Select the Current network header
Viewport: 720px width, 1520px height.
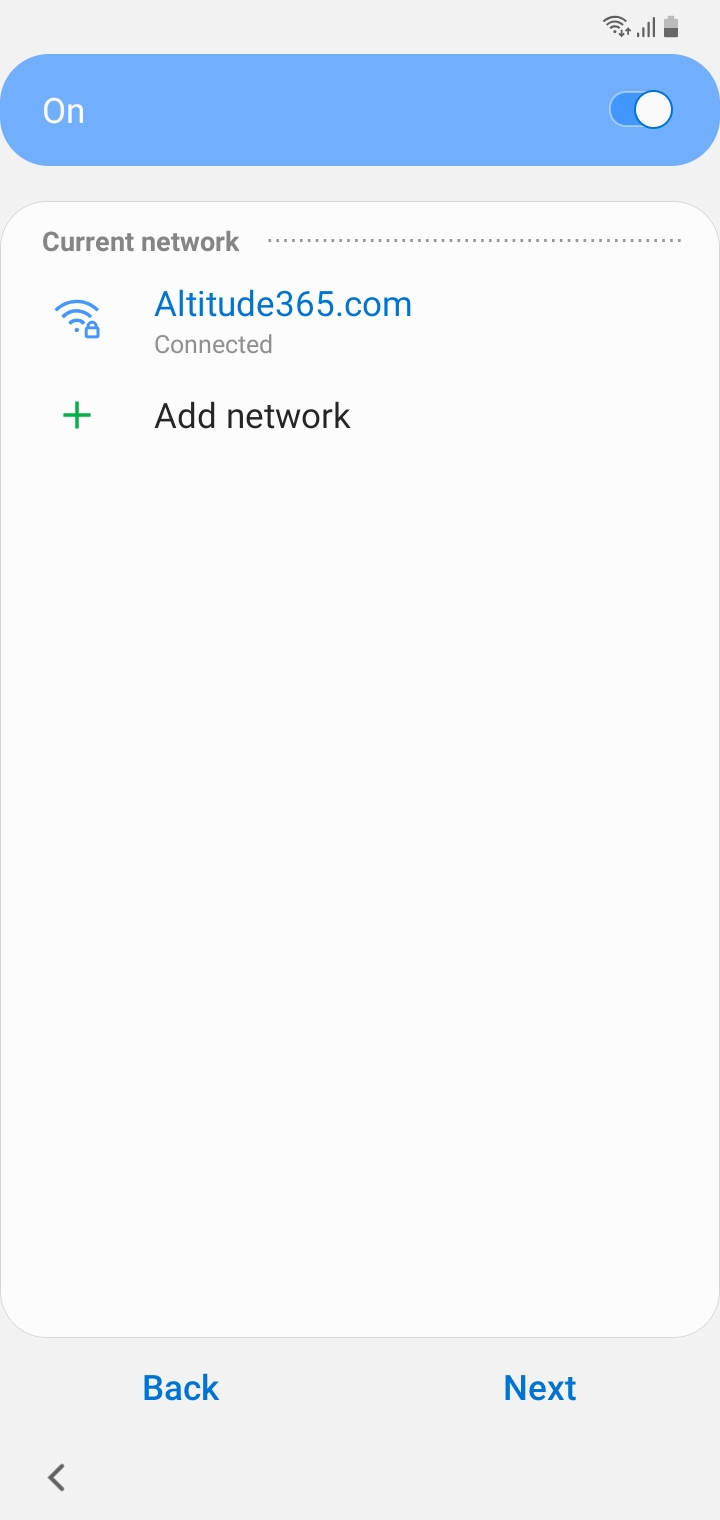coord(139,241)
